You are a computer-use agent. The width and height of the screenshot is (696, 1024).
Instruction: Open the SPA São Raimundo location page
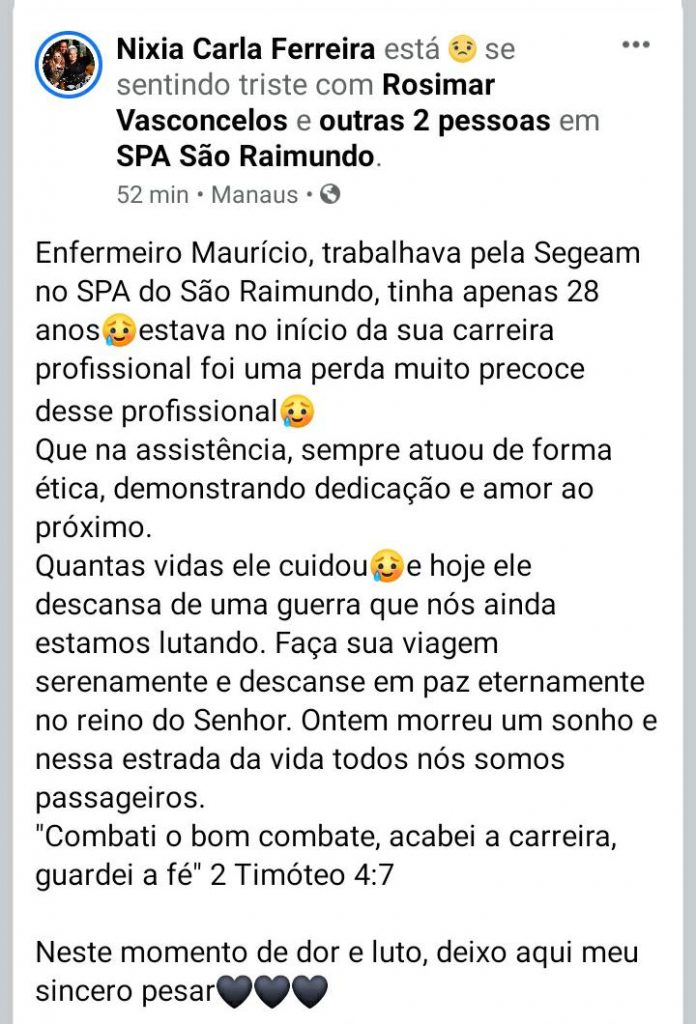247,157
